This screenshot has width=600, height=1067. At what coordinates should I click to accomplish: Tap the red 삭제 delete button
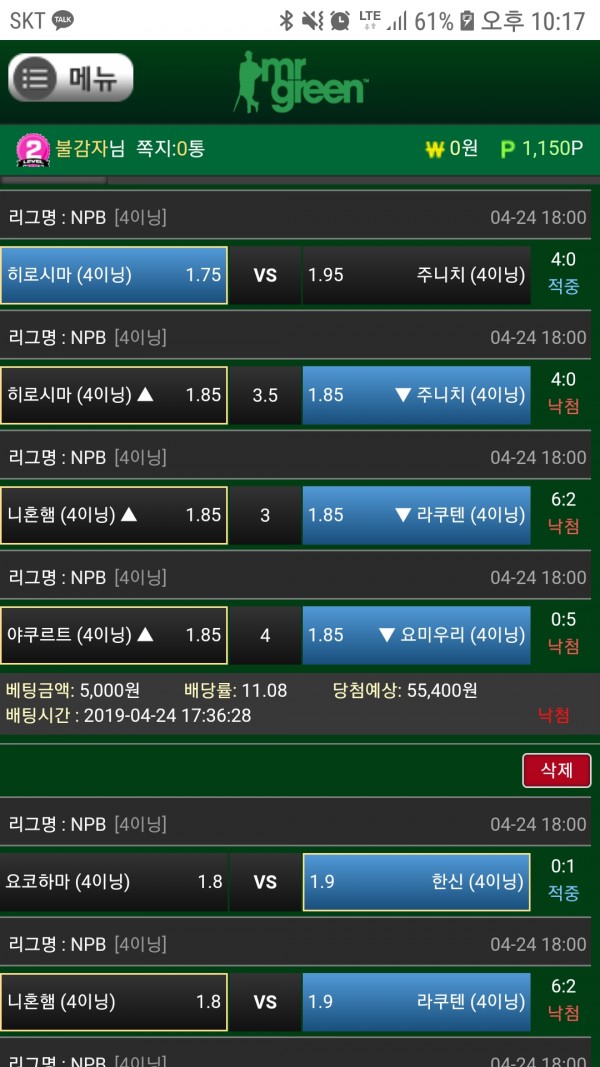click(x=556, y=770)
